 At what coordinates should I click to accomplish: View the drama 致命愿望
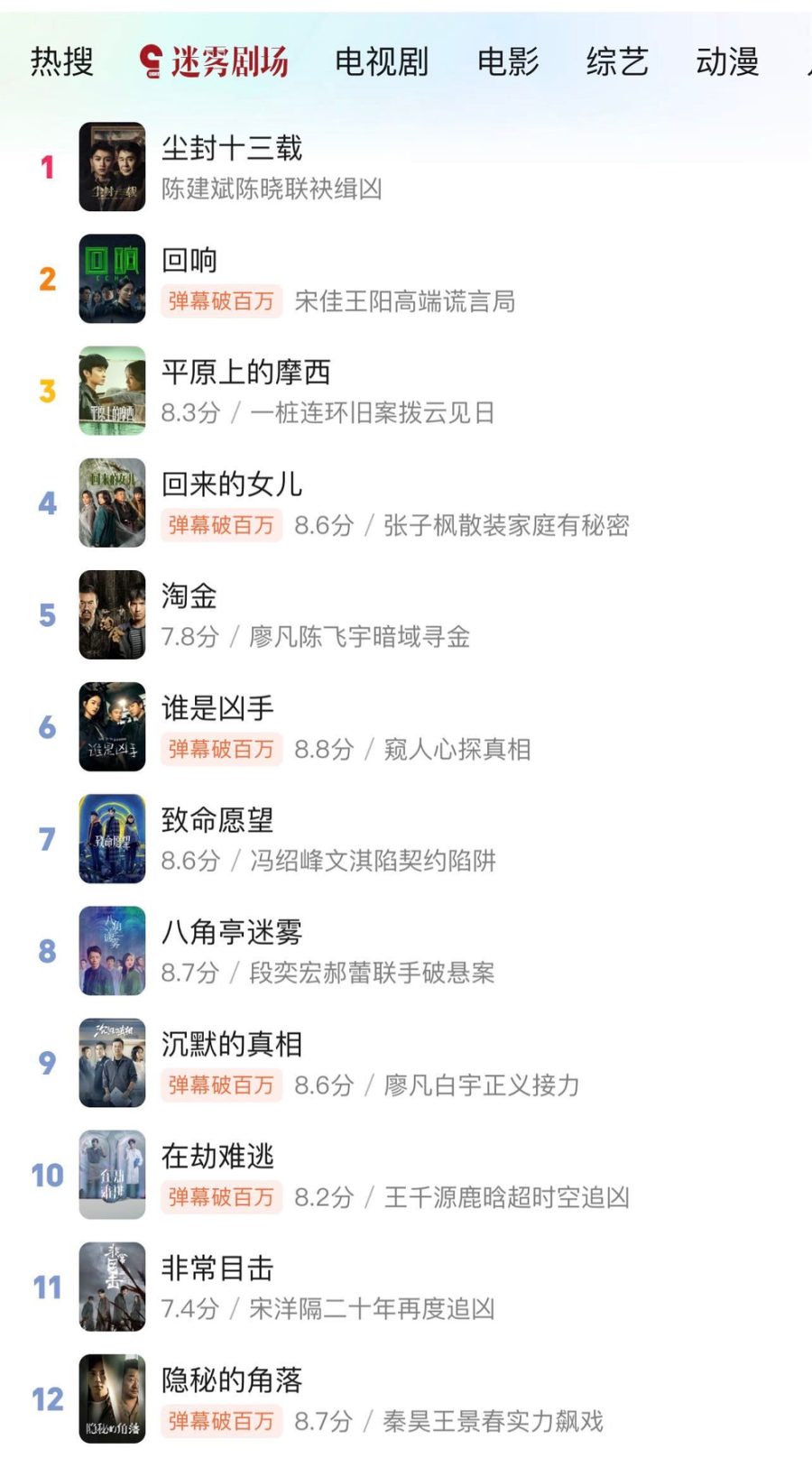(217, 820)
